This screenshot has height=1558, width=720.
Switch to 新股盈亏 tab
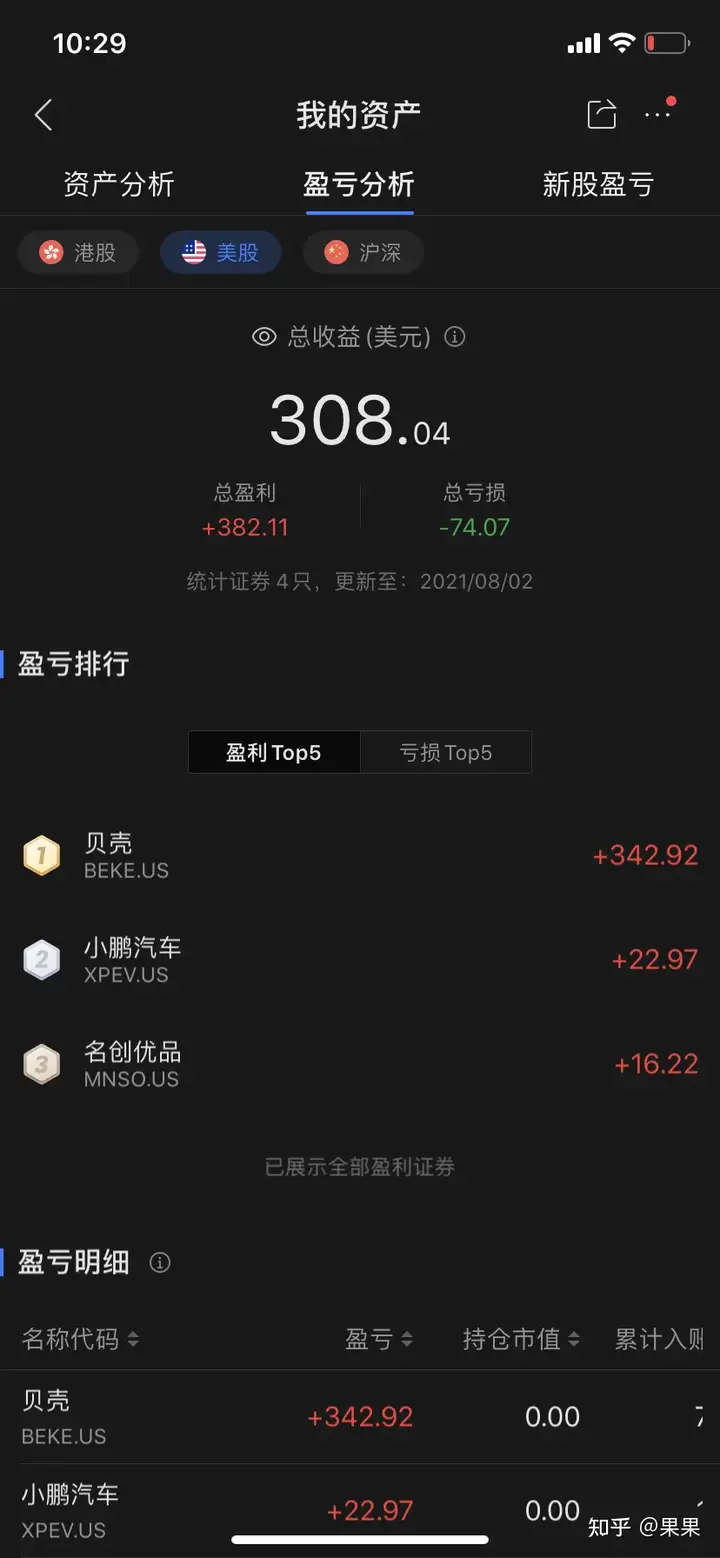[597, 185]
